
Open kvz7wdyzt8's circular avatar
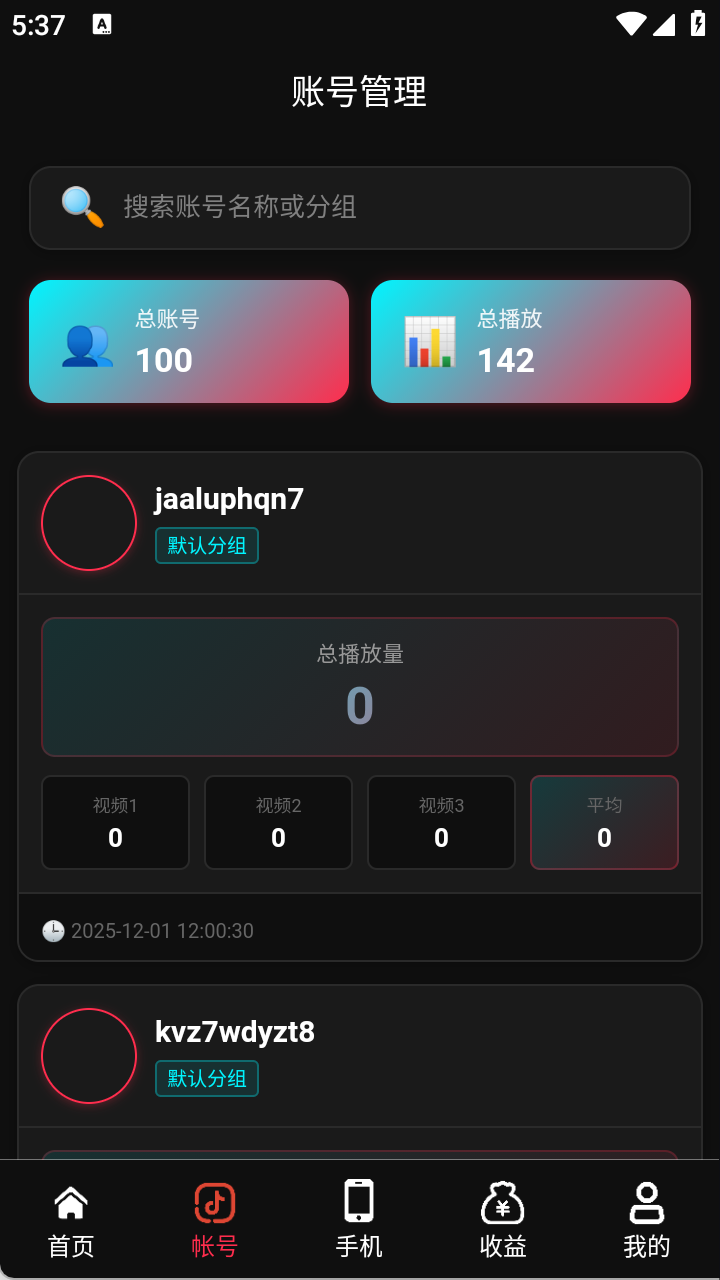pos(88,1055)
